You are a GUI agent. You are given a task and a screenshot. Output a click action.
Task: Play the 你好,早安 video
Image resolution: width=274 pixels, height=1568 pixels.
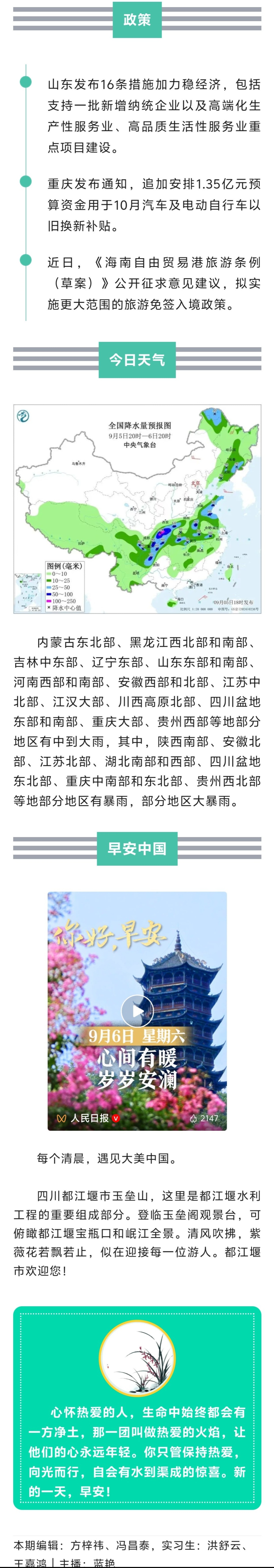click(137, 1011)
